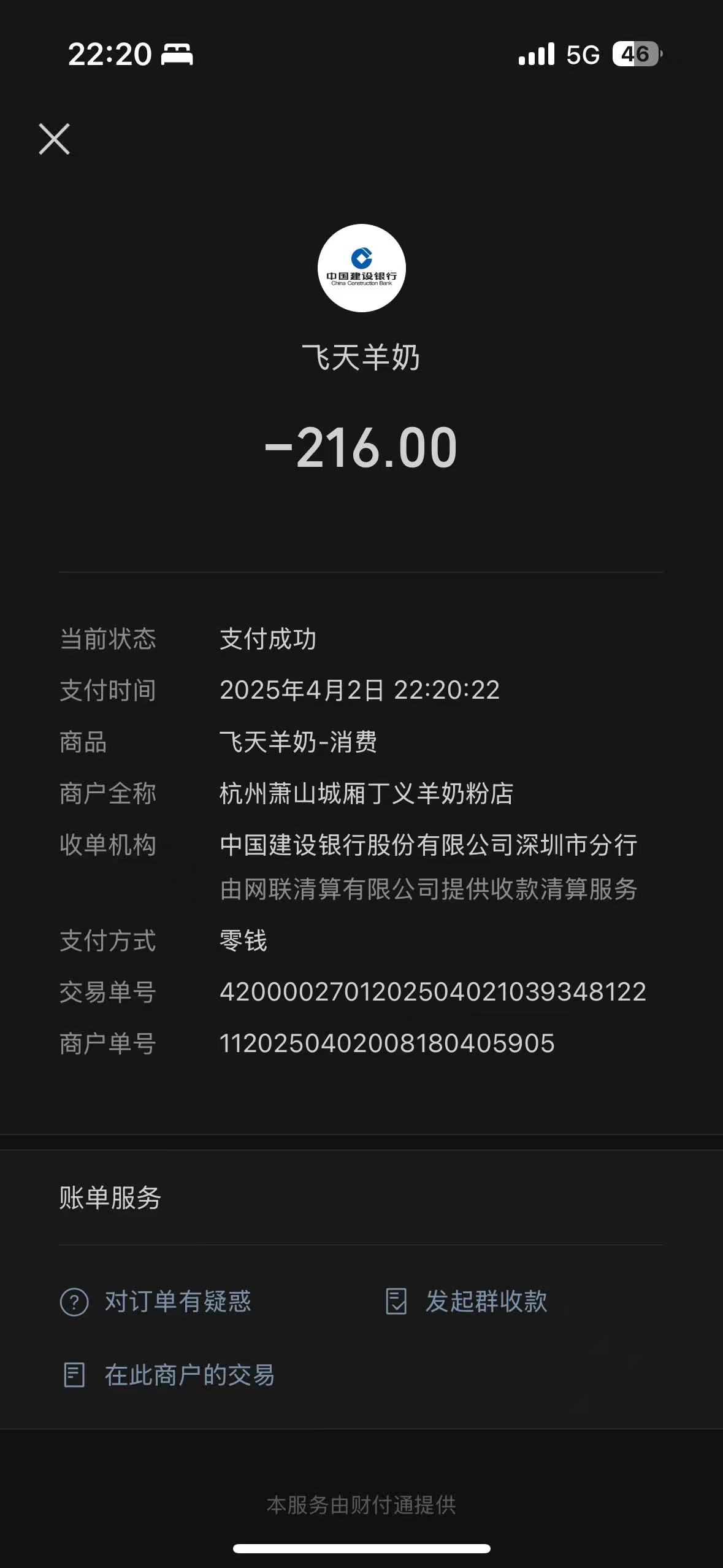This screenshot has height=1568, width=723.
Task: Close the payment detail page
Action: coord(55,139)
